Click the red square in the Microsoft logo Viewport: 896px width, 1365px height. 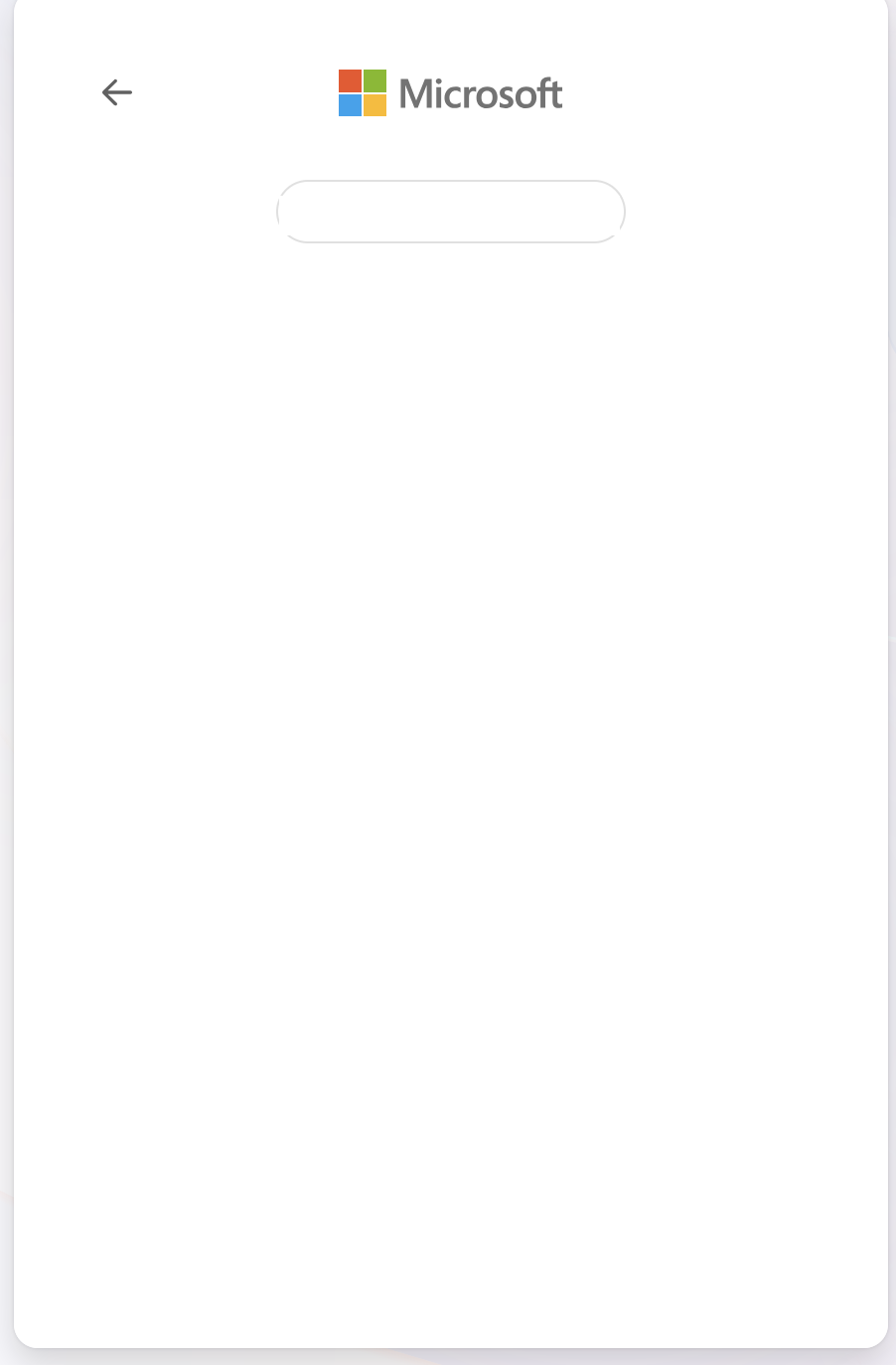[x=351, y=80]
